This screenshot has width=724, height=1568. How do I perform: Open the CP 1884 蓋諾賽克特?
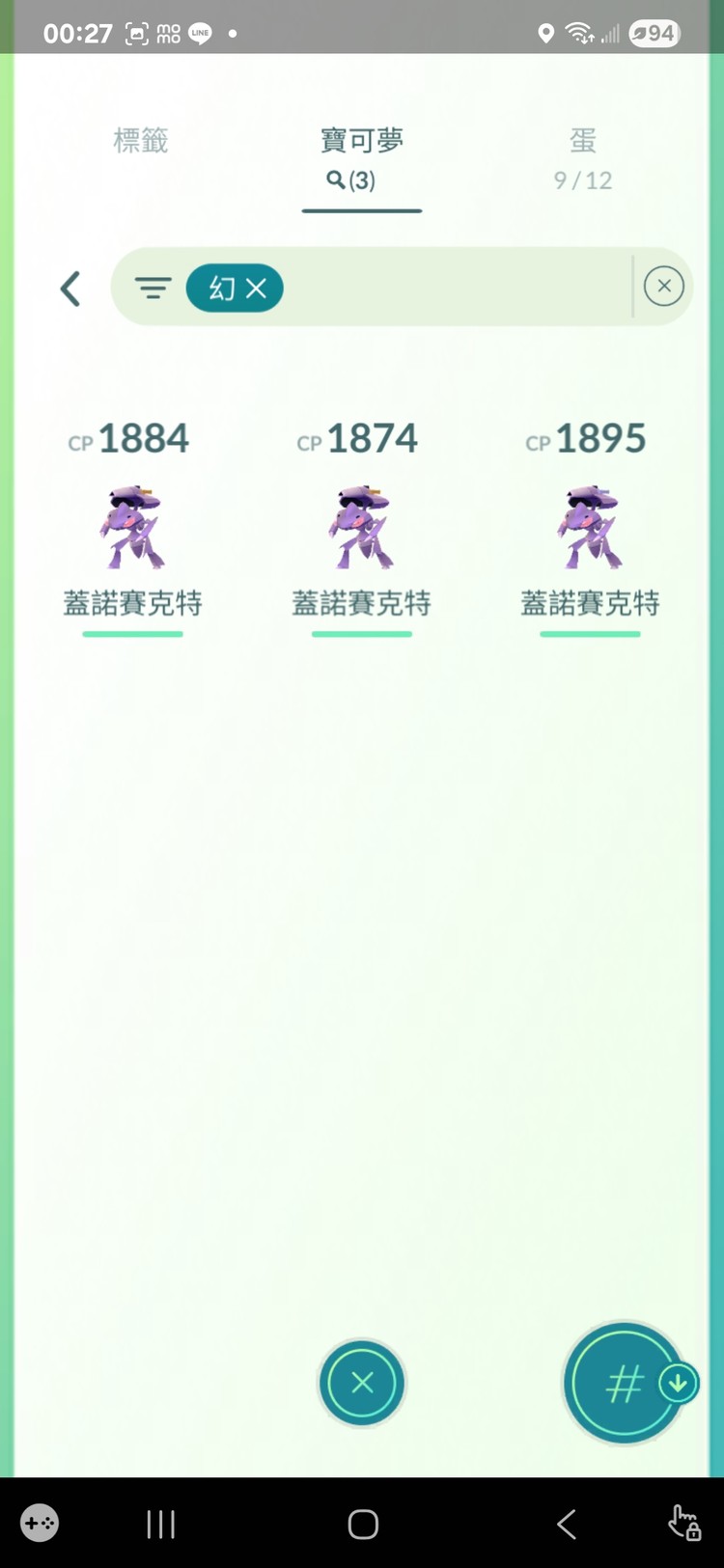click(x=132, y=528)
